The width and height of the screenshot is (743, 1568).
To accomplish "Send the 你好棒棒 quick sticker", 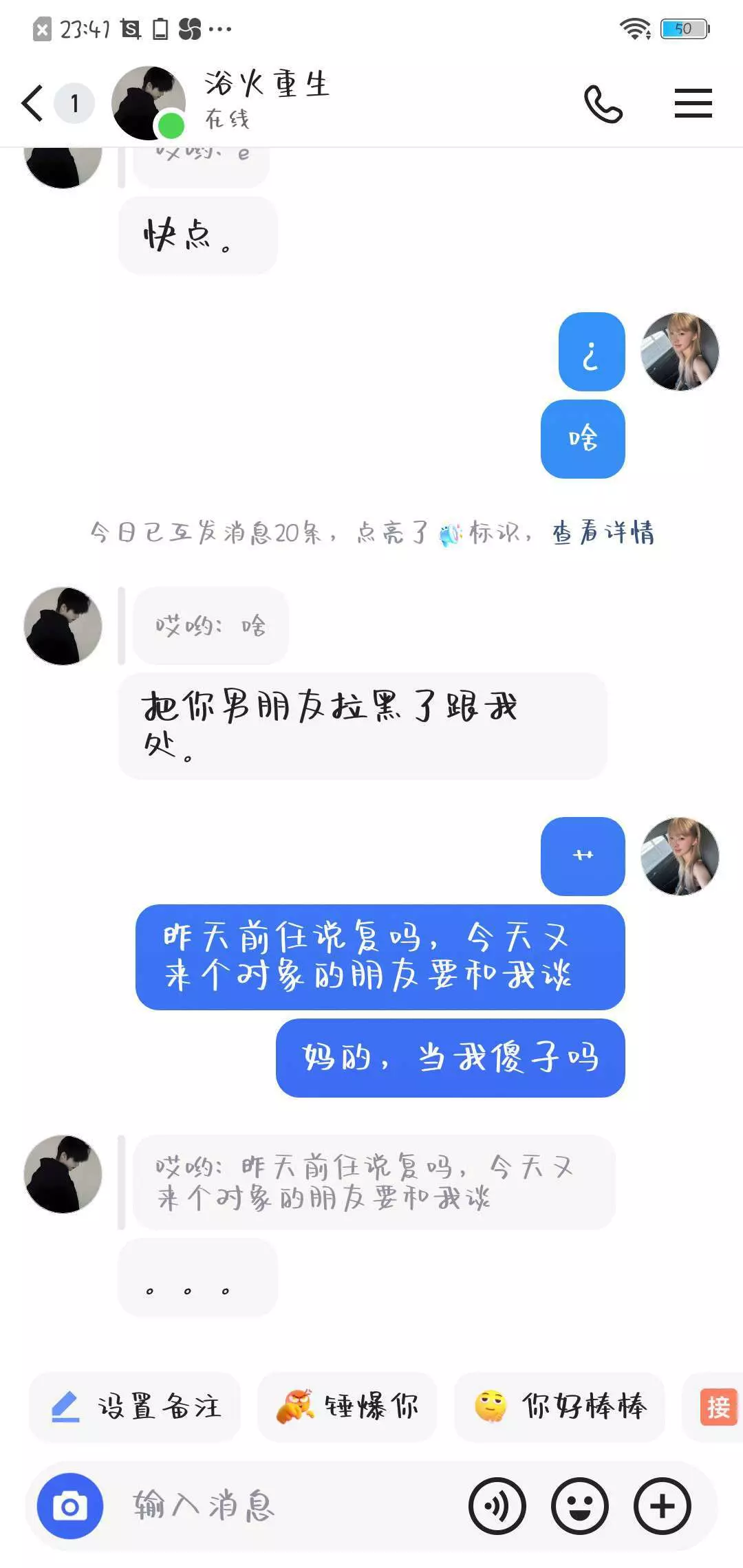I will [559, 1407].
